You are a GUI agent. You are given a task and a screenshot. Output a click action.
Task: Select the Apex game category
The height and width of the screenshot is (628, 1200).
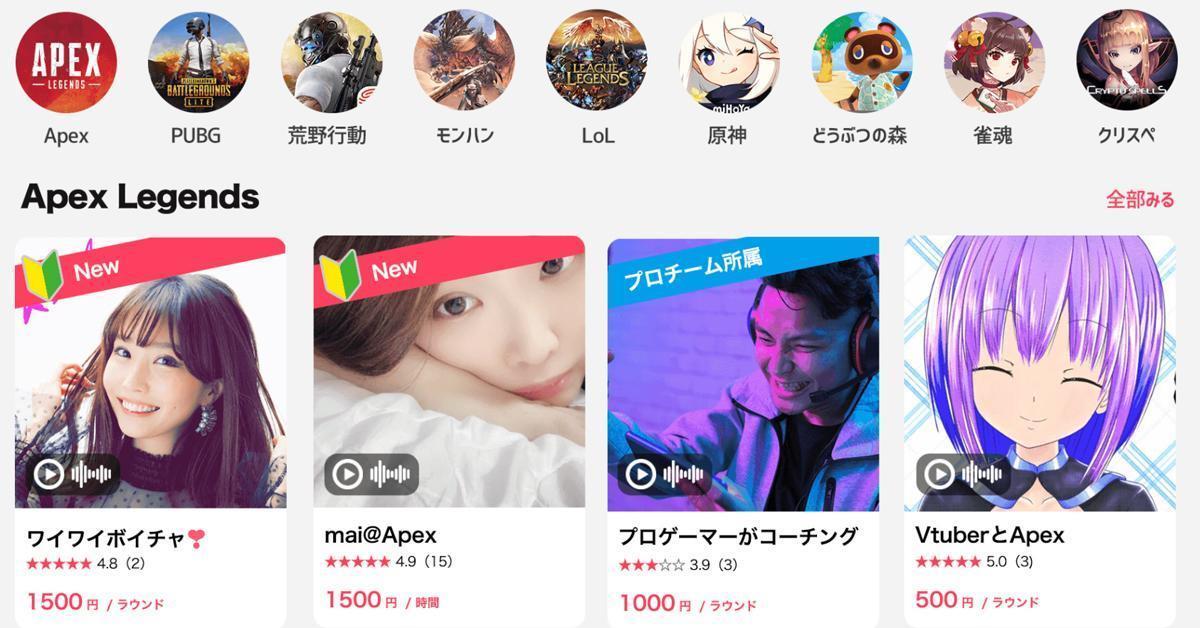coord(66,62)
